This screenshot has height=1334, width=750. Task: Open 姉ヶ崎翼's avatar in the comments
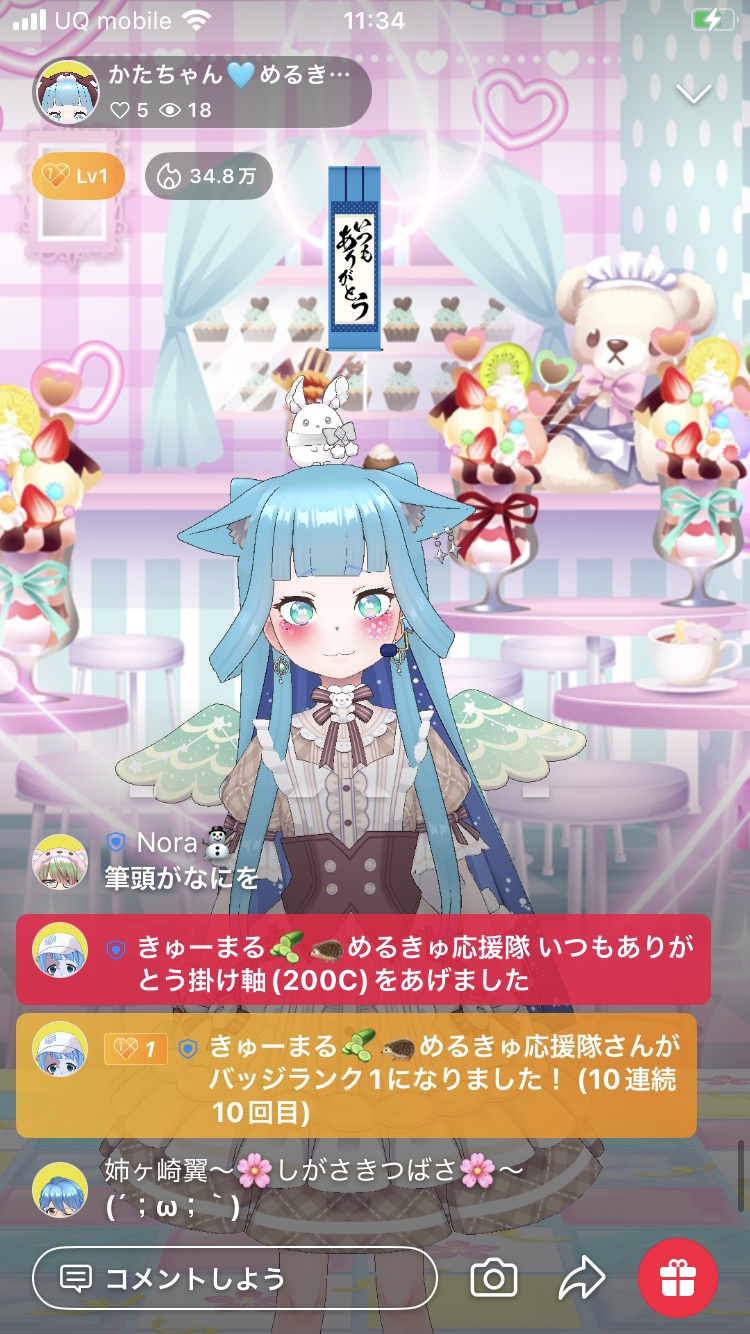coord(60,1189)
